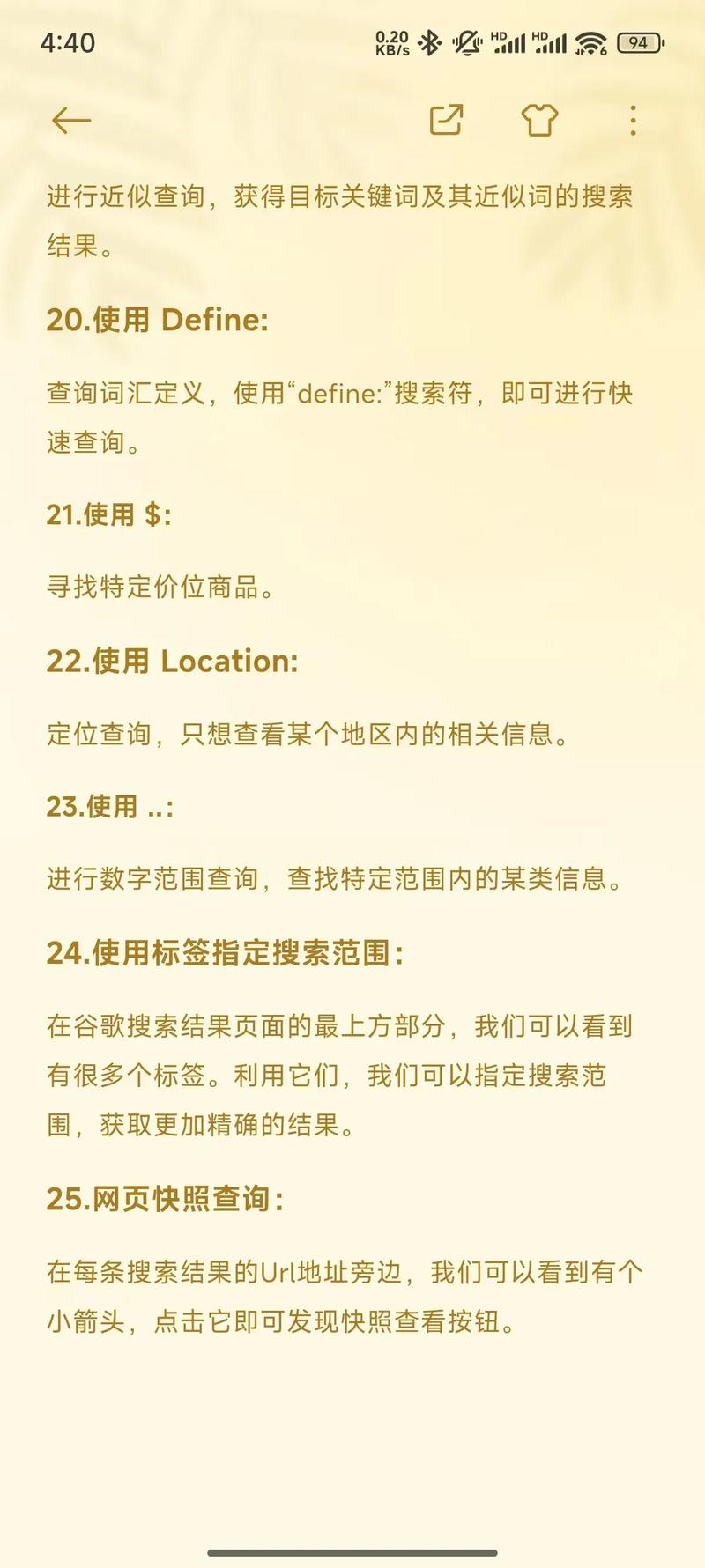This screenshot has height=1568, width=705.
Task: Open the theme skin shirt icon
Action: tap(539, 120)
